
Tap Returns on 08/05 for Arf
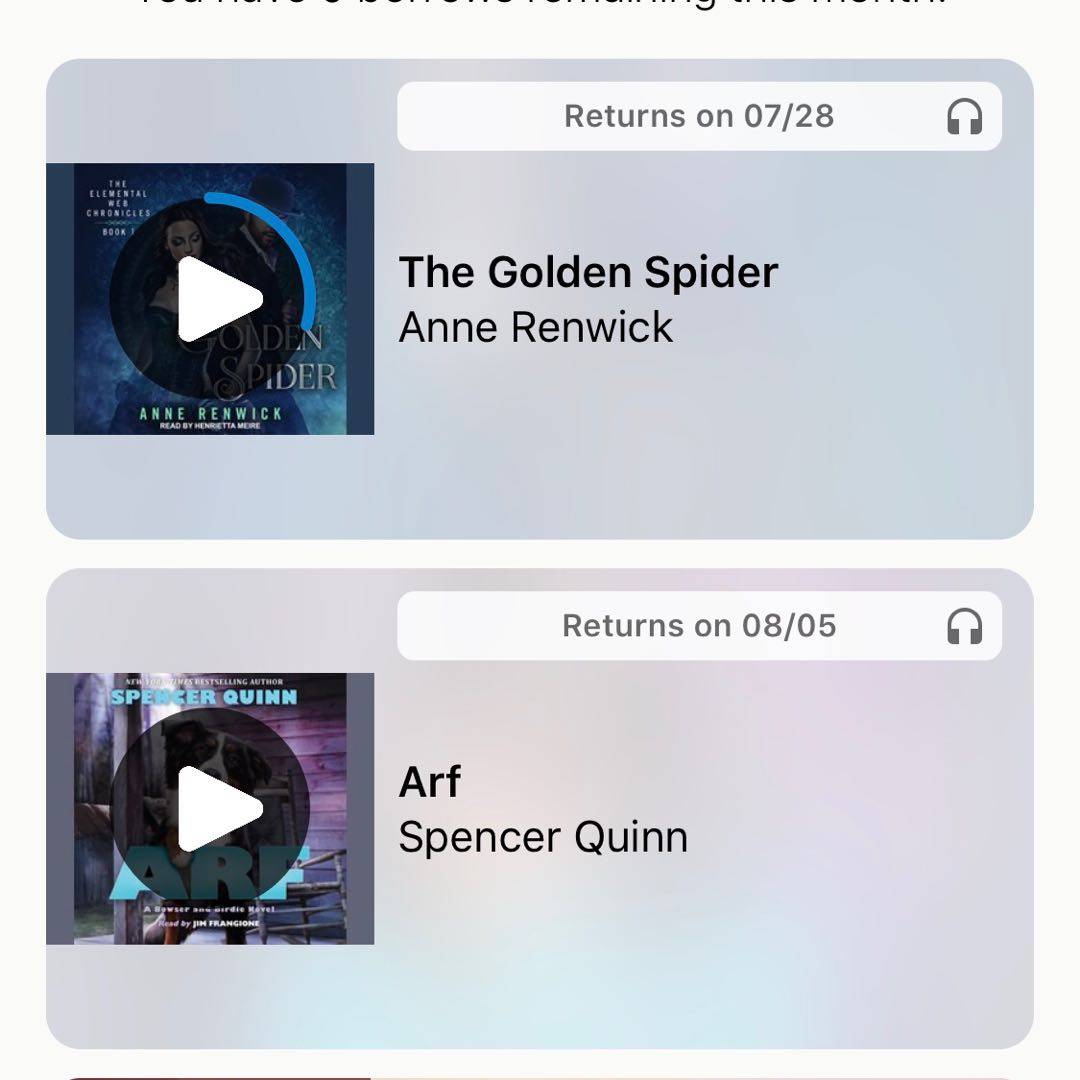[698, 626]
